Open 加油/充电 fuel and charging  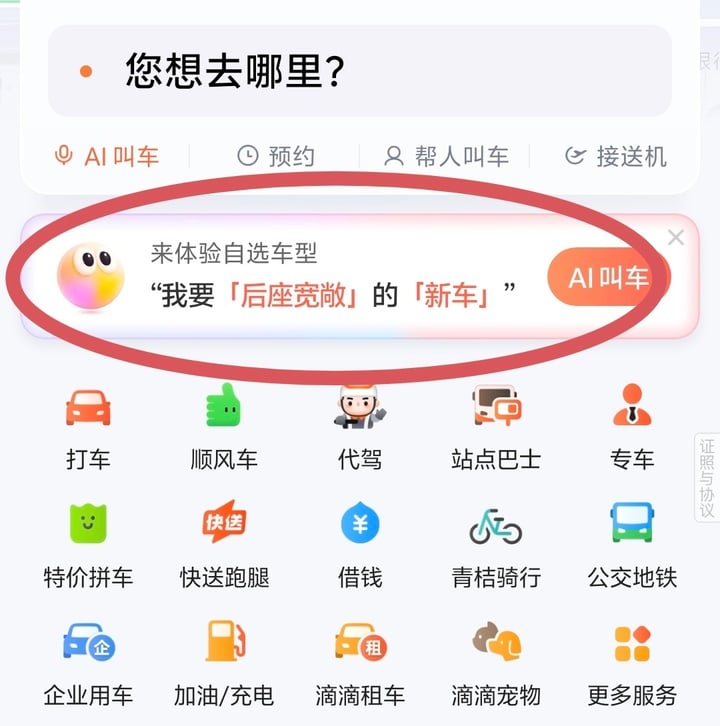[224, 662]
